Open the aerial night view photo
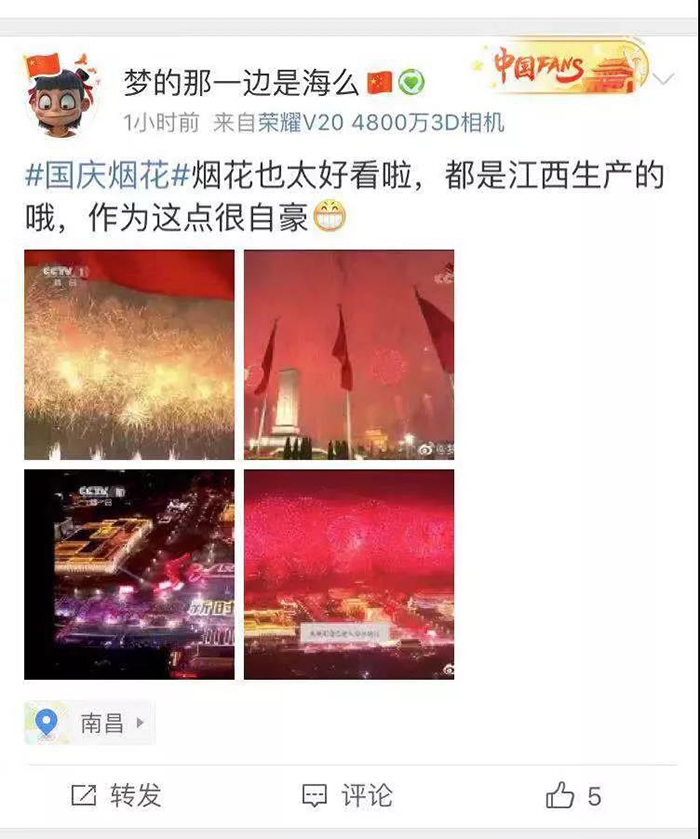The width and height of the screenshot is (700, 839). (129, 574)
